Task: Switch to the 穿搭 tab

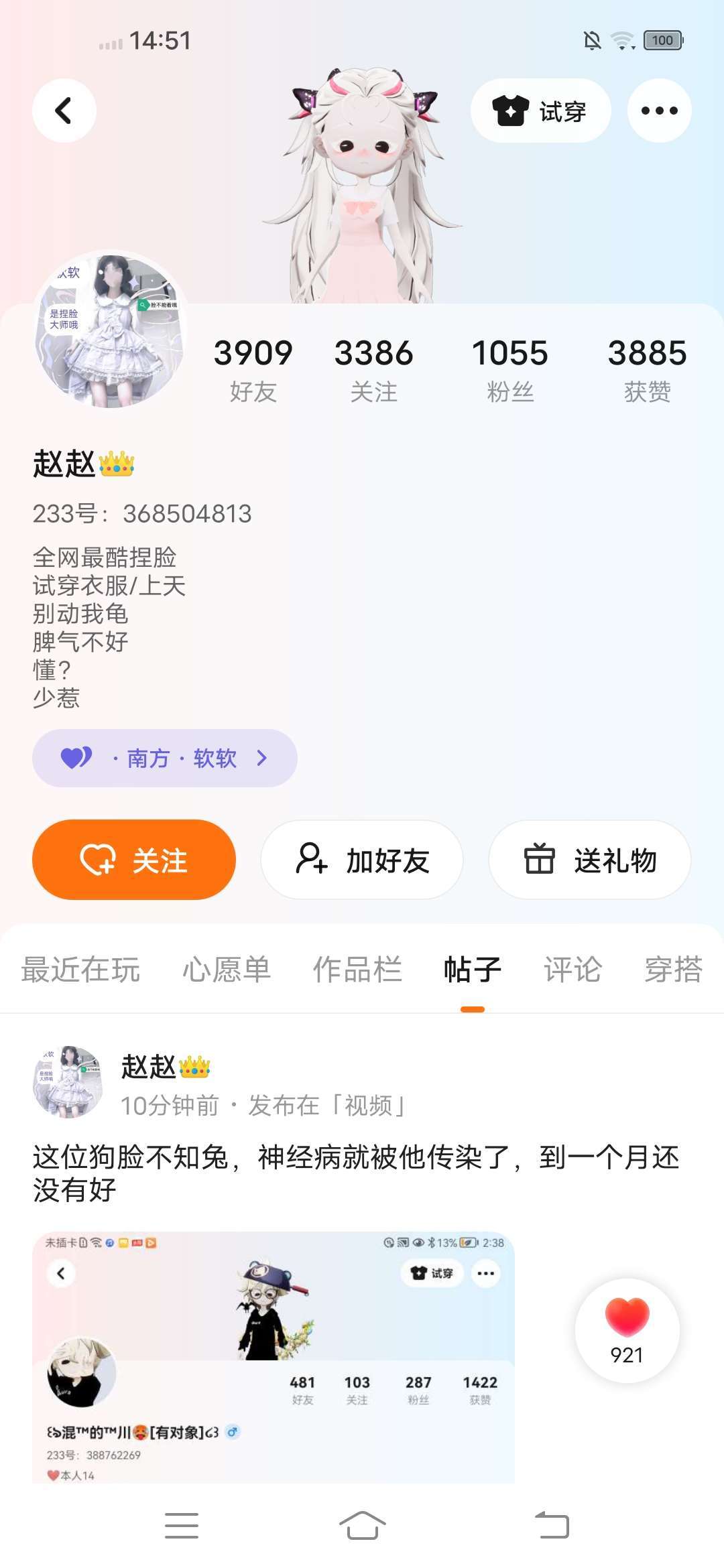Action: point(673,970)
